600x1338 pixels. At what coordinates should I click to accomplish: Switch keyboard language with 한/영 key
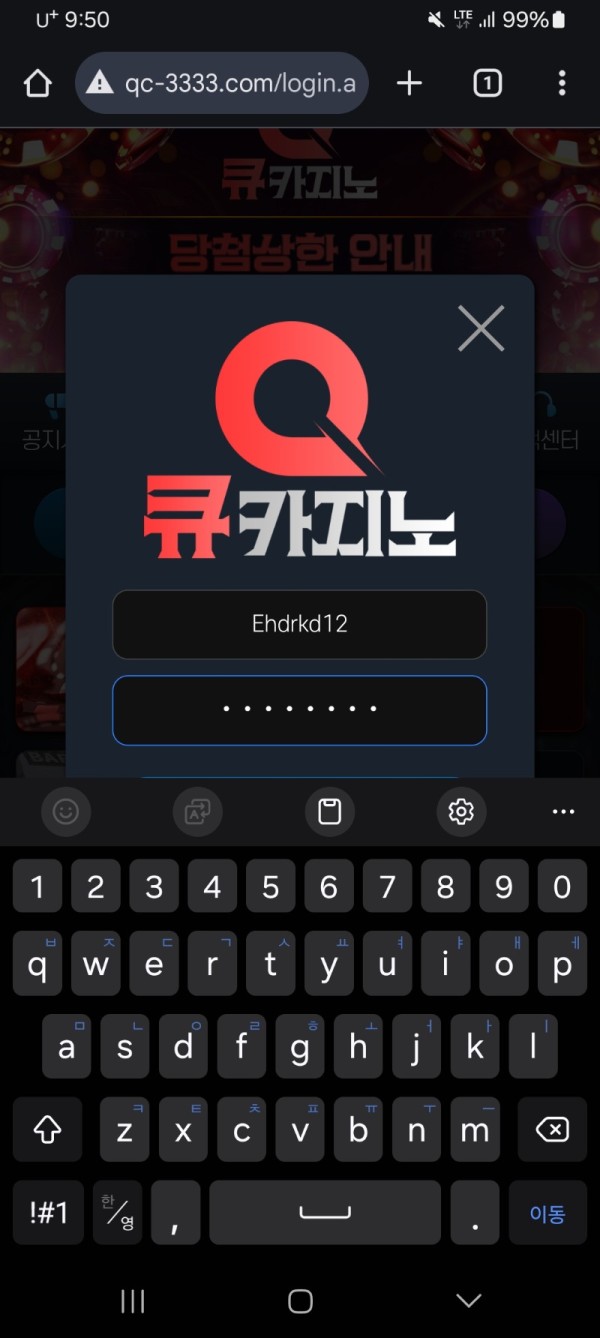118,1213
